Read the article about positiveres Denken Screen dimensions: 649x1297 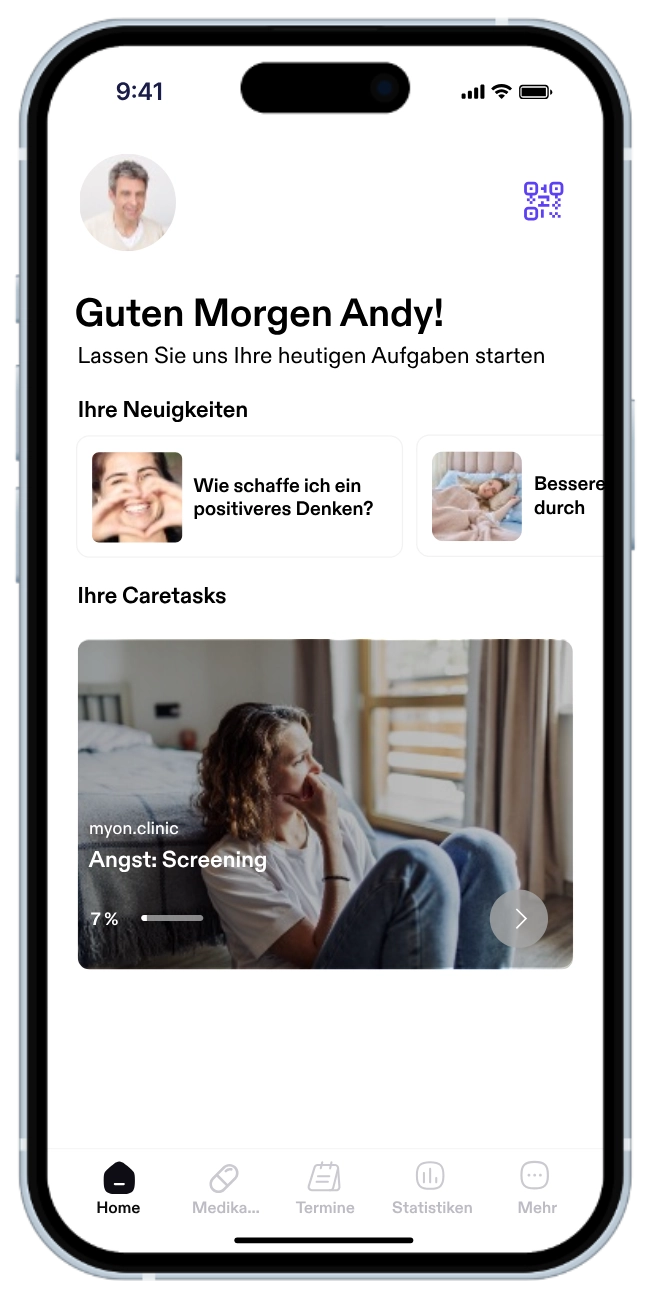tap(240, 496)
